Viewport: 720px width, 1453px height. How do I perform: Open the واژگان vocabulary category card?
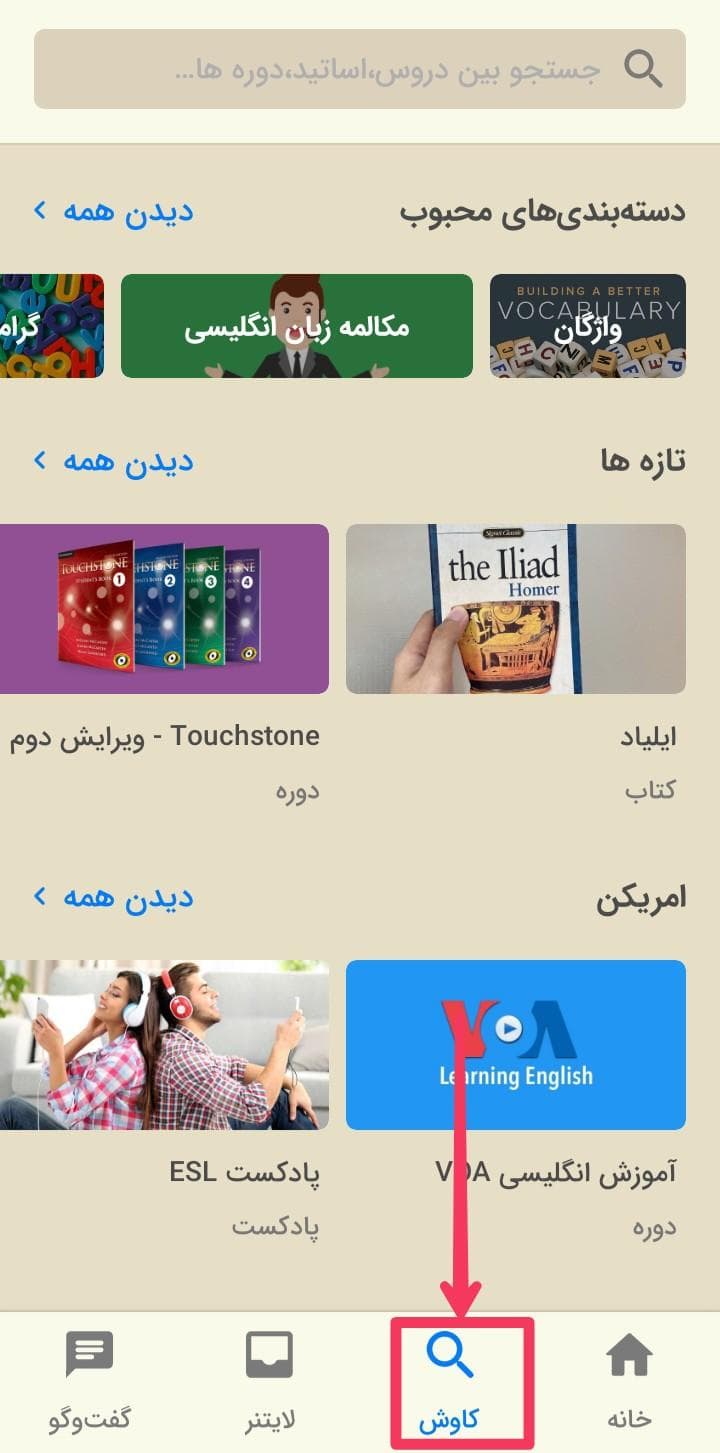coord(588,325)
